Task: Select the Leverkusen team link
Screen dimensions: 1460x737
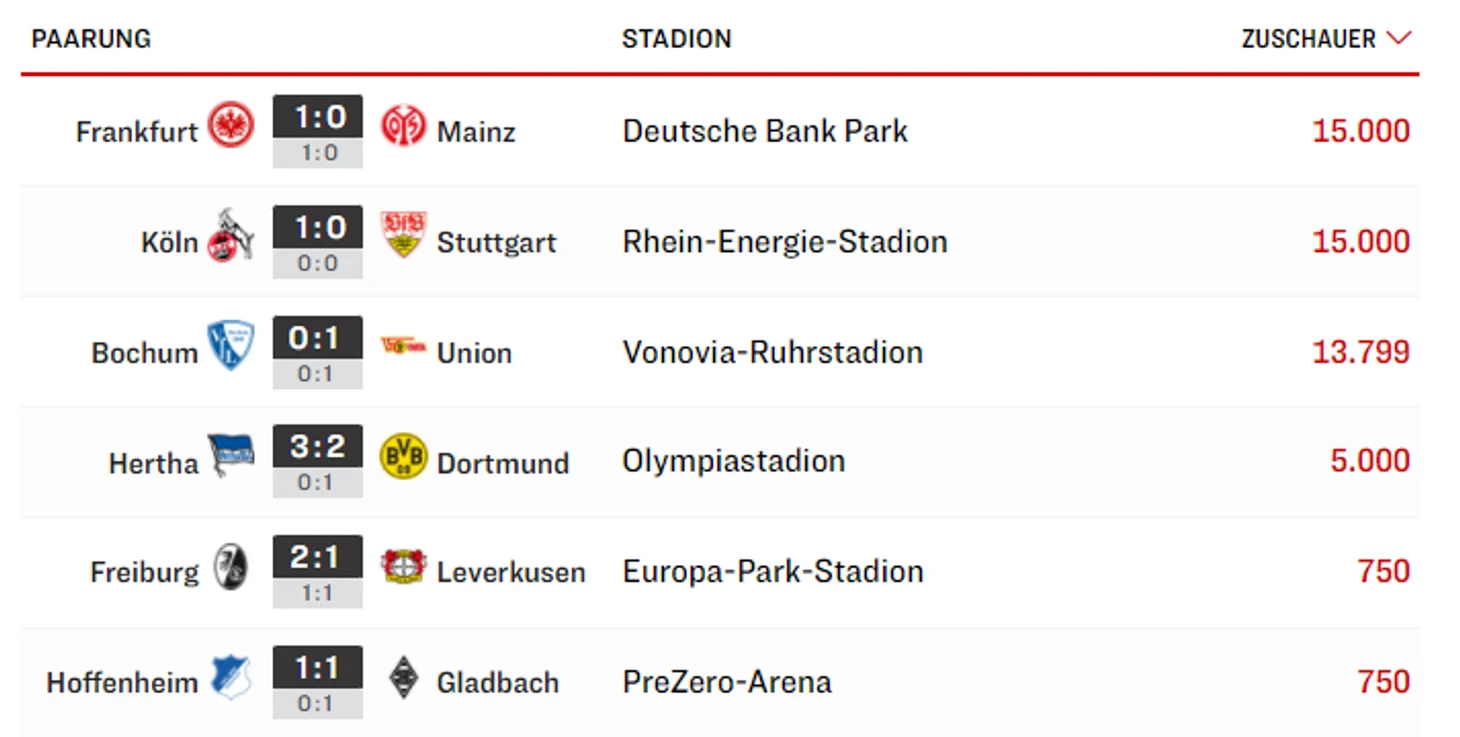Action: (x=510, y=573)
